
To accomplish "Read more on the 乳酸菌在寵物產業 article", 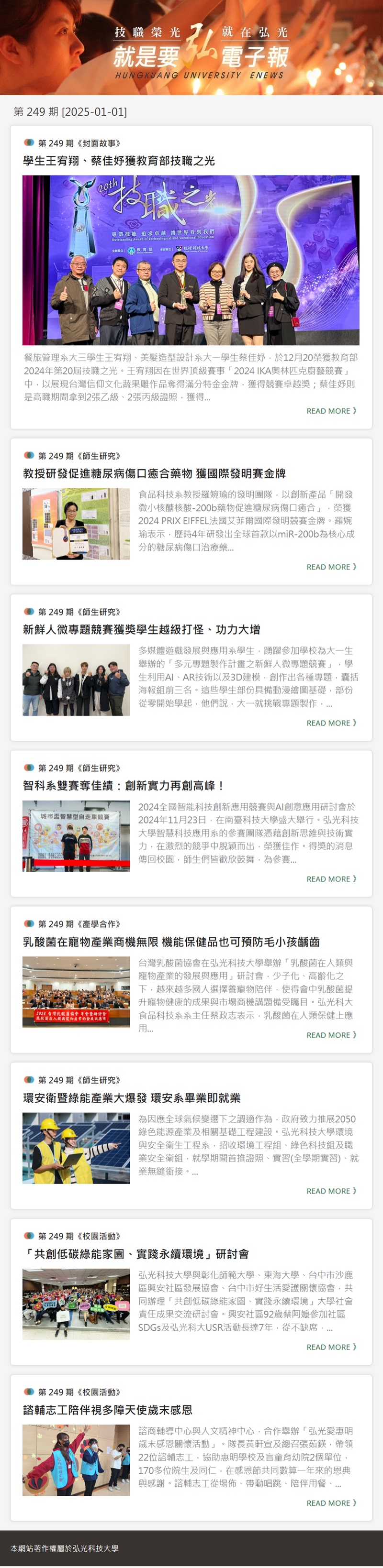I will [331, 1035].
